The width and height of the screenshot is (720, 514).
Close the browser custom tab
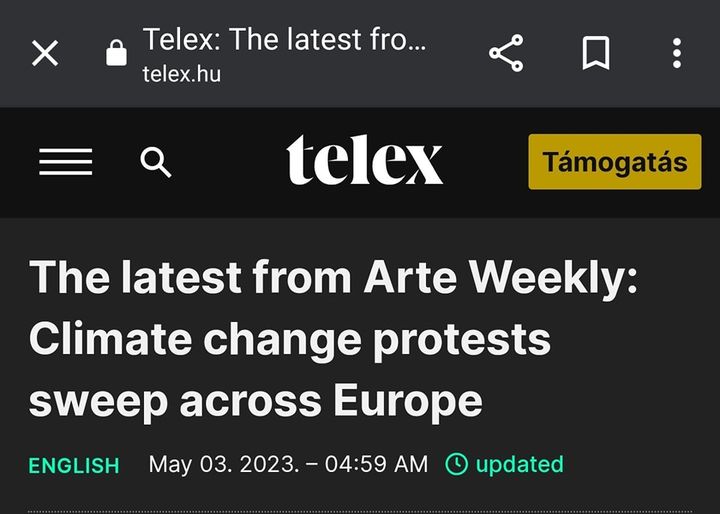point(45,53)
